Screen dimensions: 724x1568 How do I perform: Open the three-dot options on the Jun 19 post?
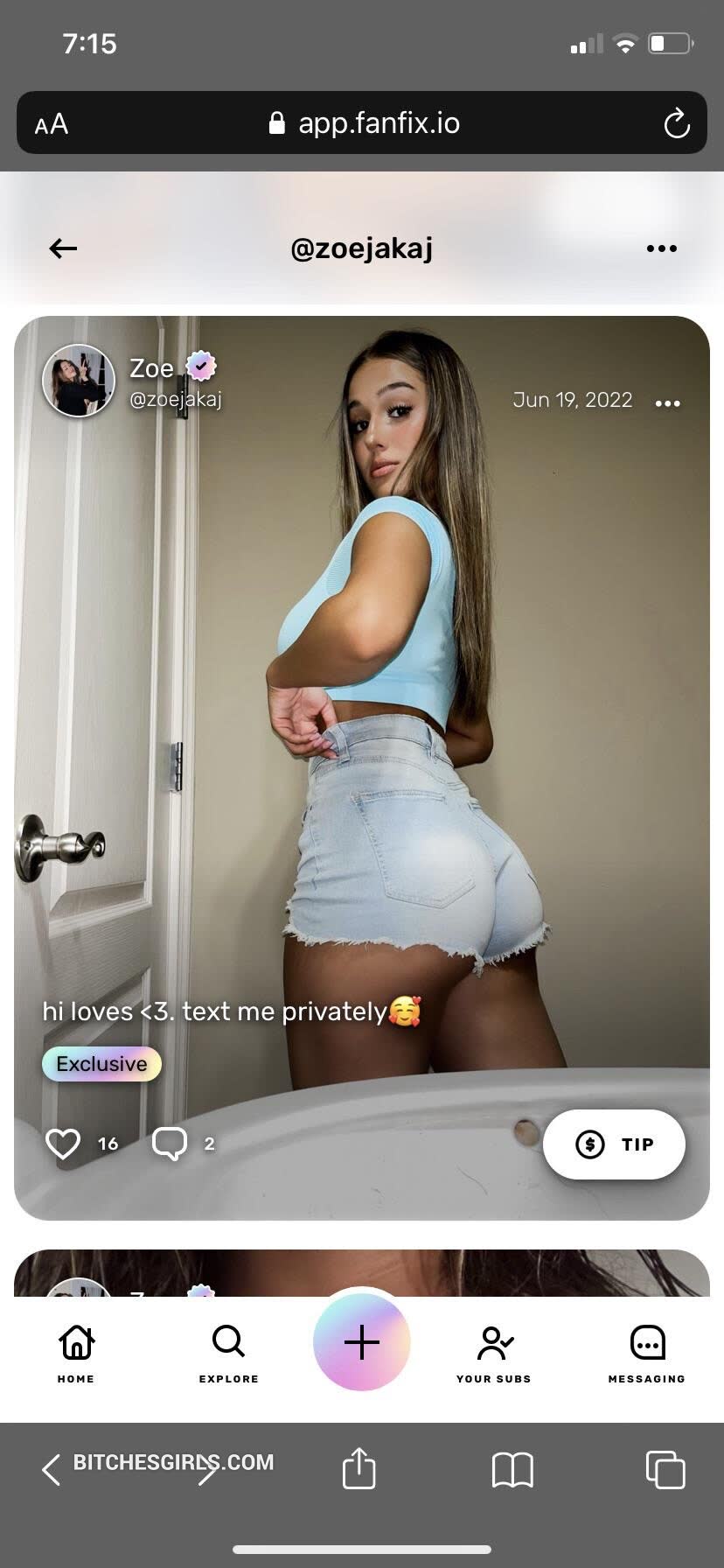[x=667, y=403]
